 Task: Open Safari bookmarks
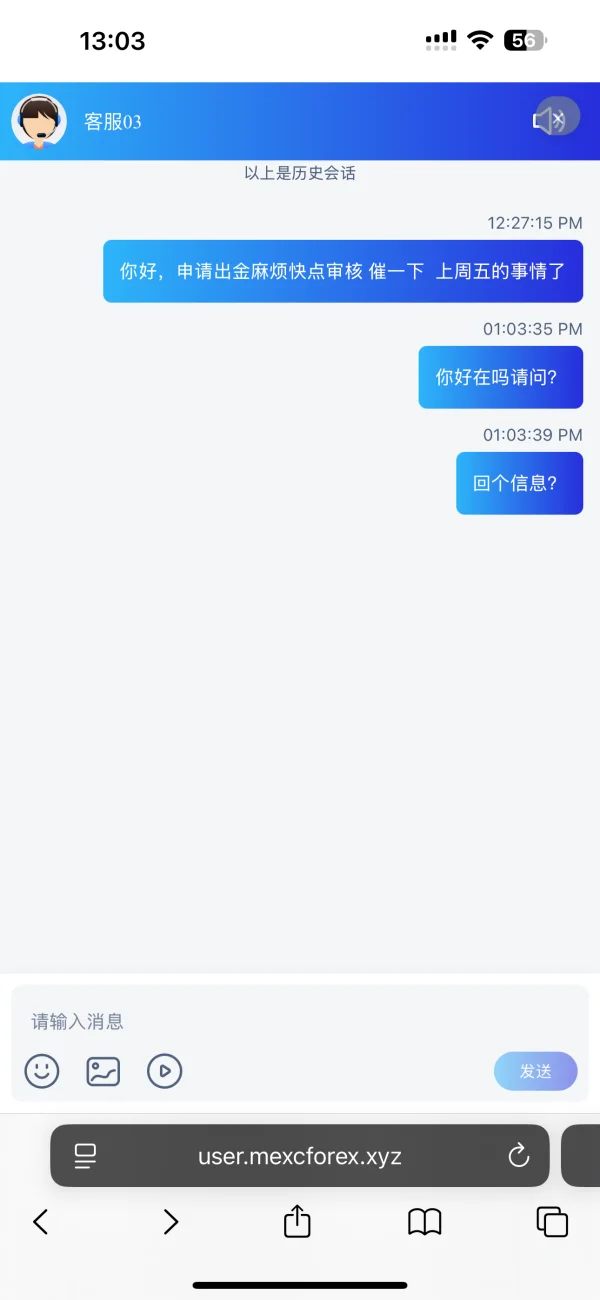click(x=425, y=1221)
